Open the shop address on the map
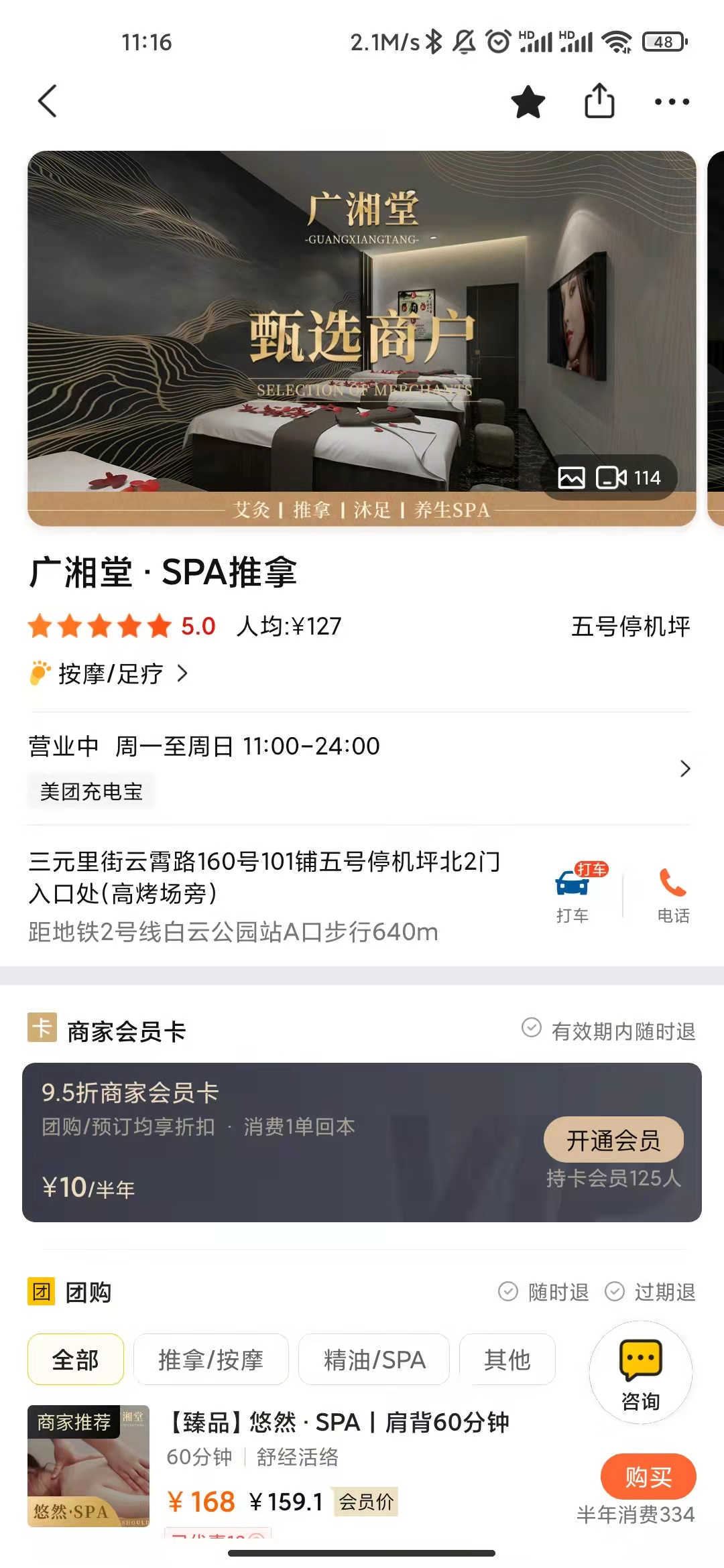 coord(264,877)
